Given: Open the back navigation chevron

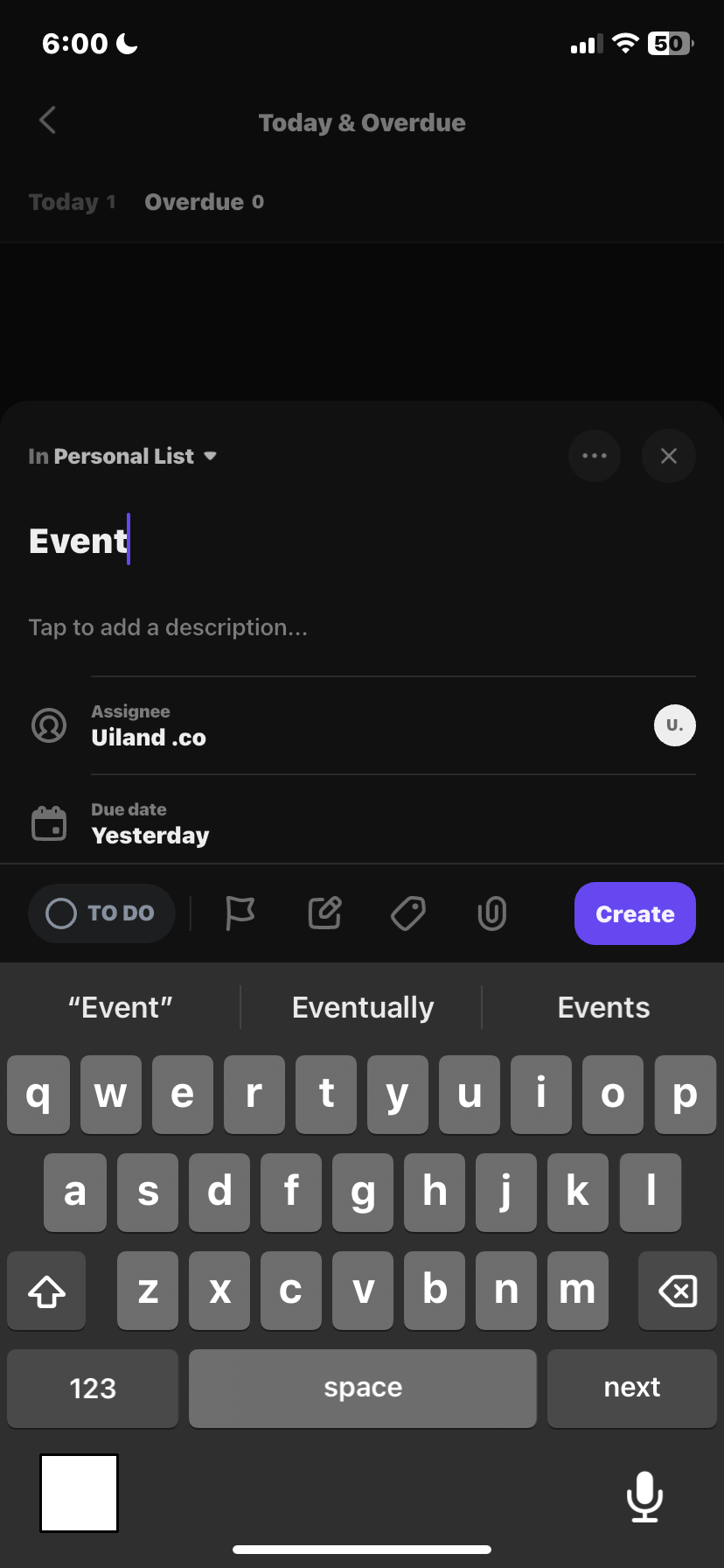Looking at the screenshot, I should click(x=47, y=122).
